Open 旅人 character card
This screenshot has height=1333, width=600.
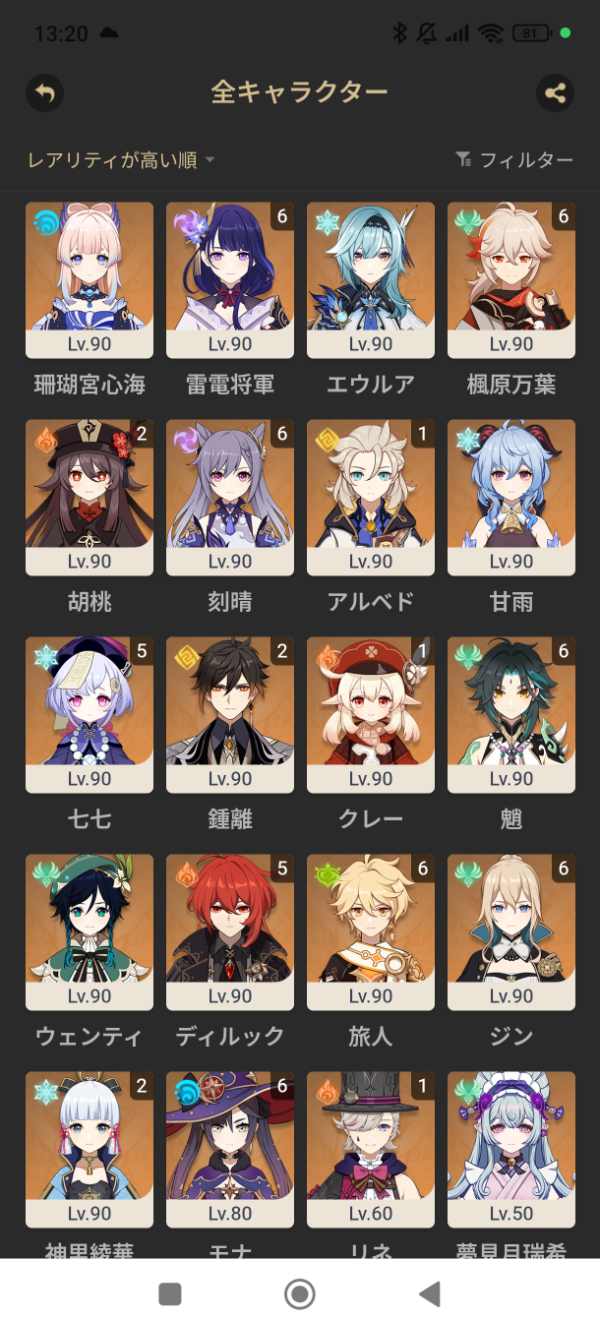tap(370, 931)
